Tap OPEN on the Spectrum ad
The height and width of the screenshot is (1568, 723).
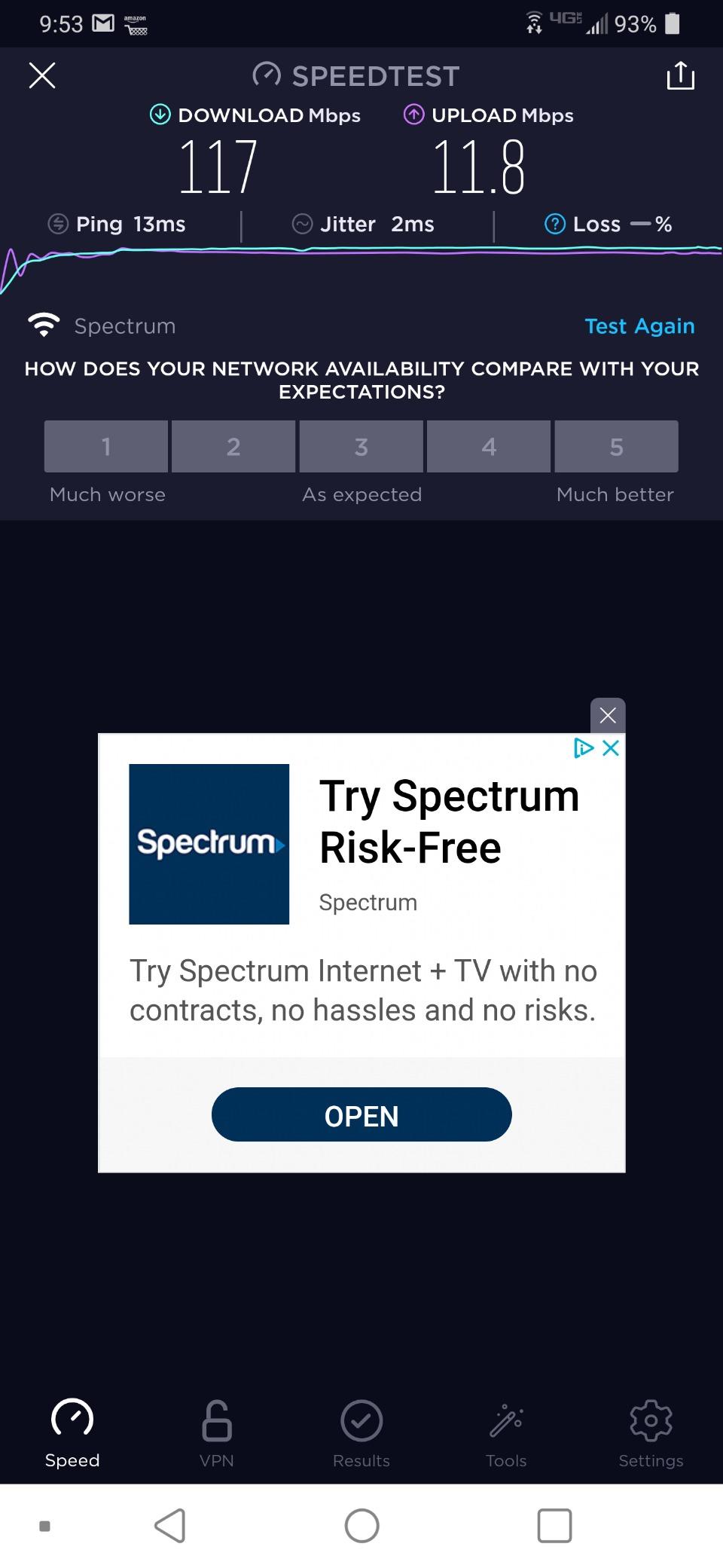click(x=361, y=1114)
